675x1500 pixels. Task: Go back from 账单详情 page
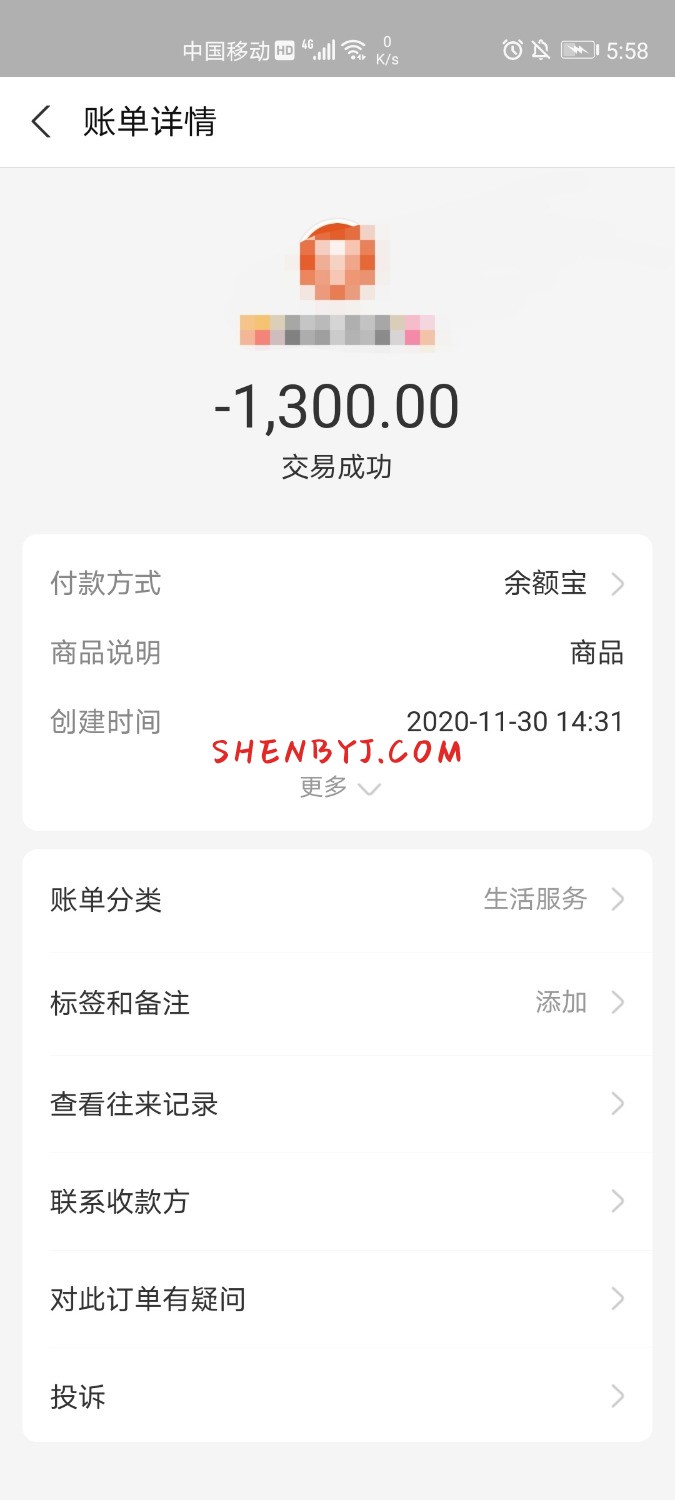41,122
